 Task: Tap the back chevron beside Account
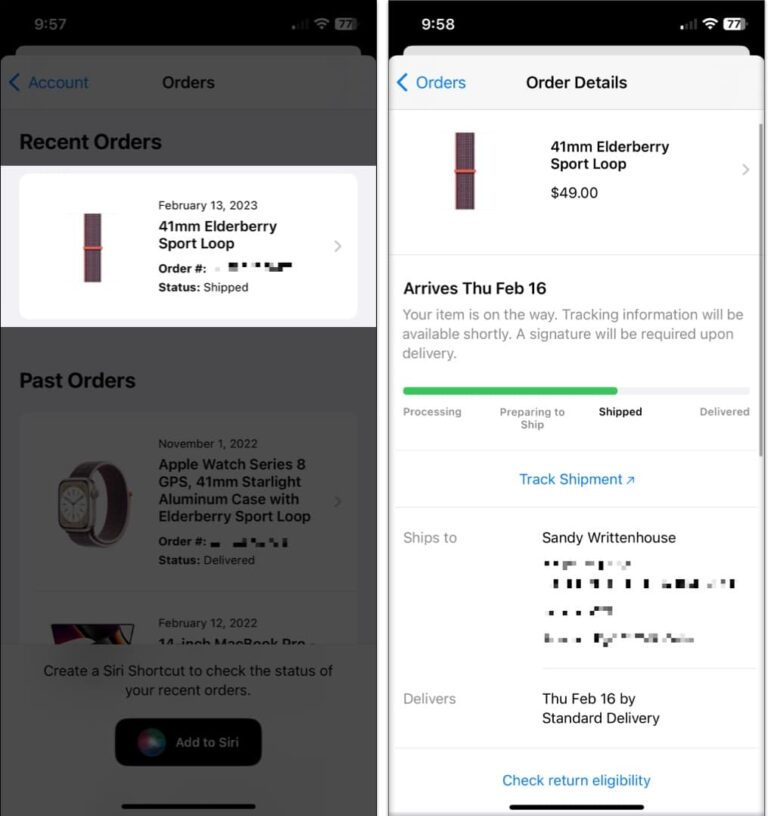pos(13,83)
